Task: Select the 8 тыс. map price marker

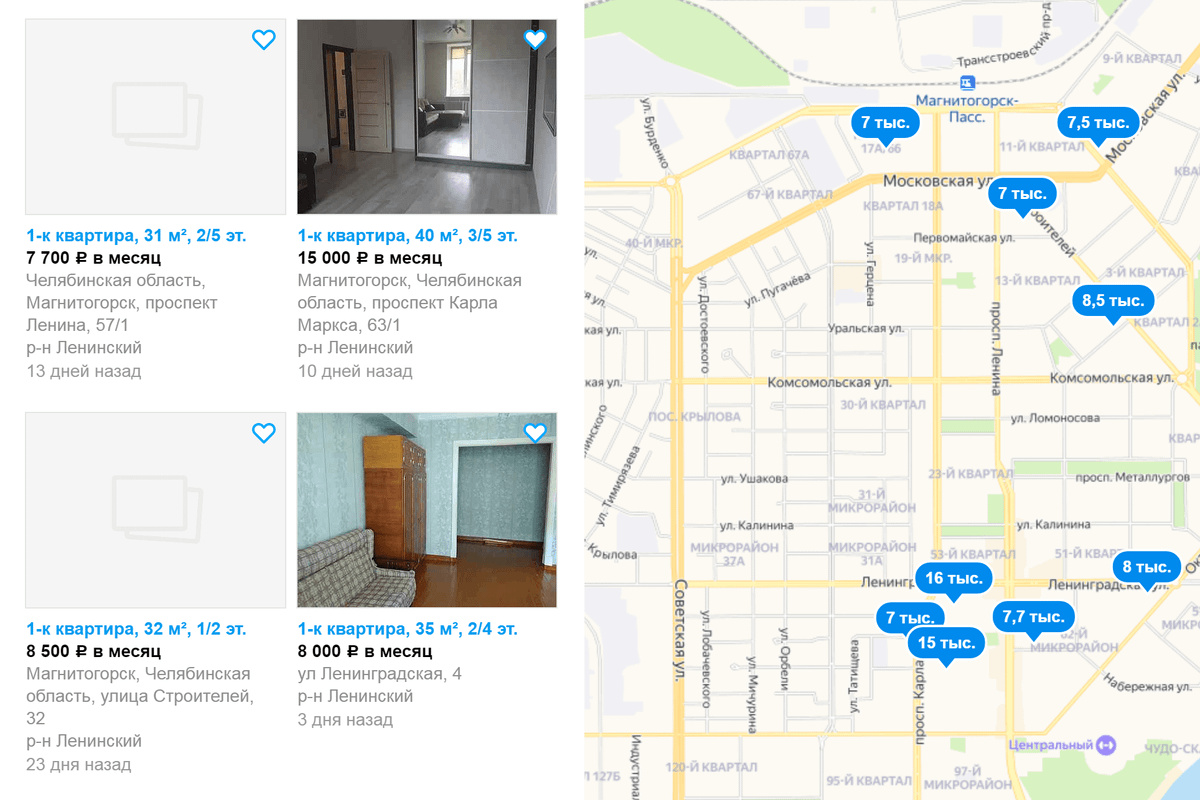Action: click(x=1147, y=567)
